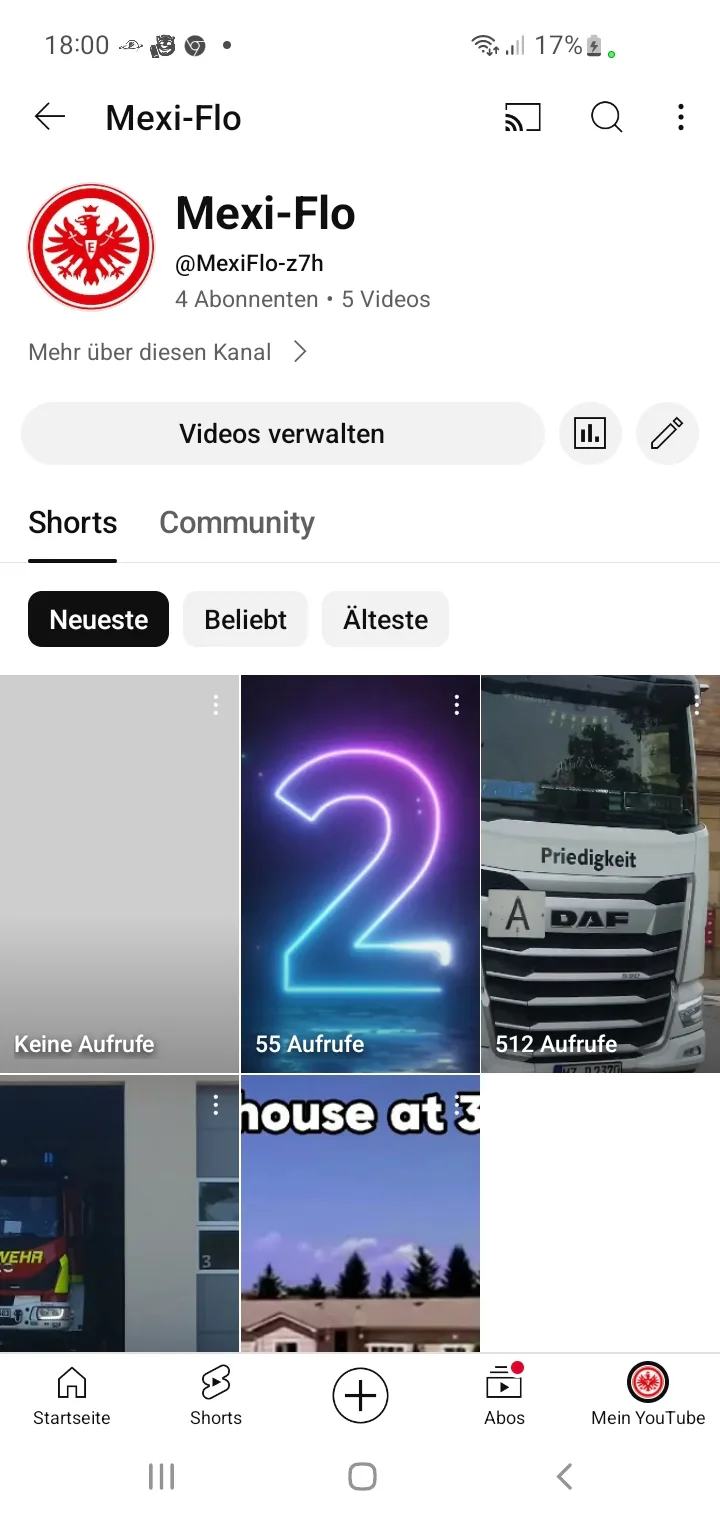Open the cast to device icon
This screenshot has width=720, height=1520.
(522, 118)
